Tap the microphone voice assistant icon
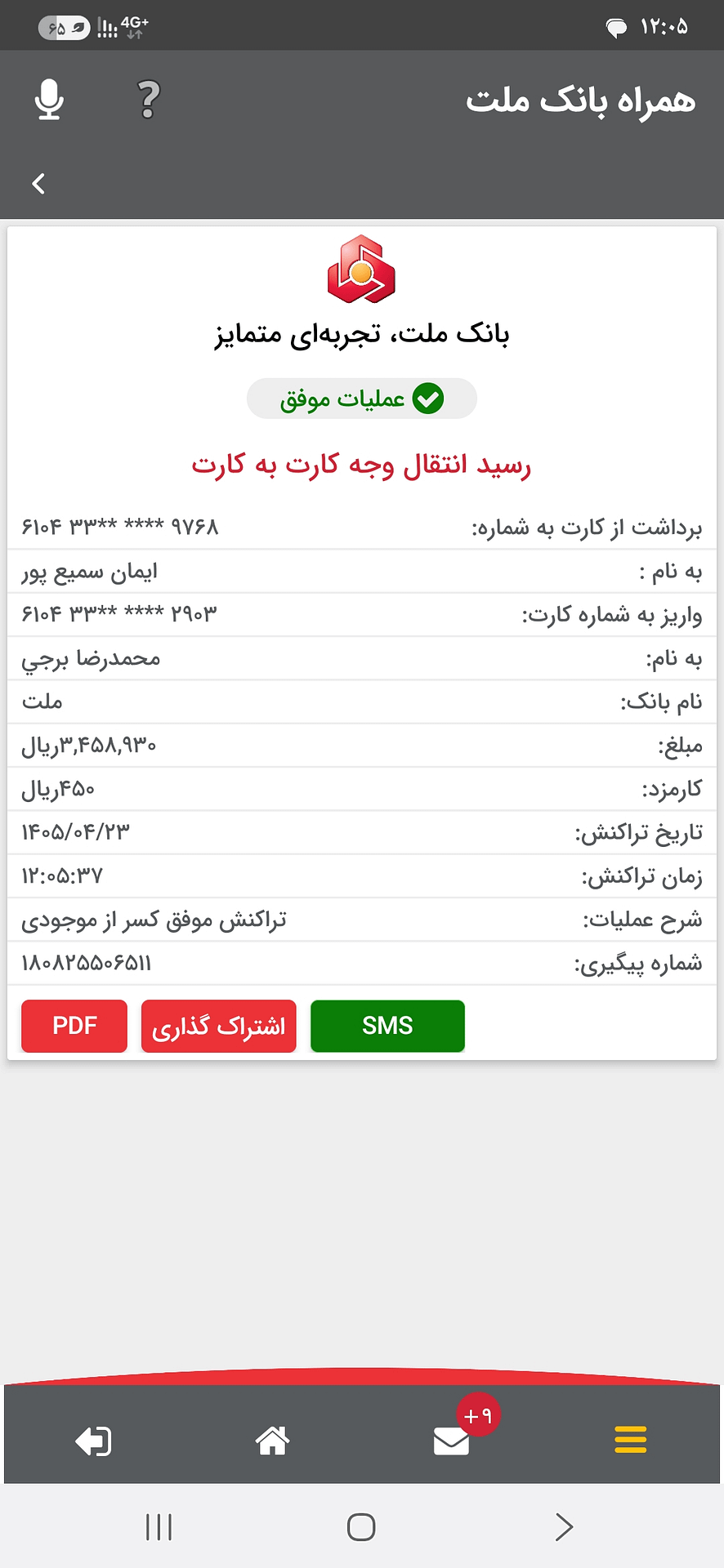The image size is (724, 1568). click(x=50, y=100)
